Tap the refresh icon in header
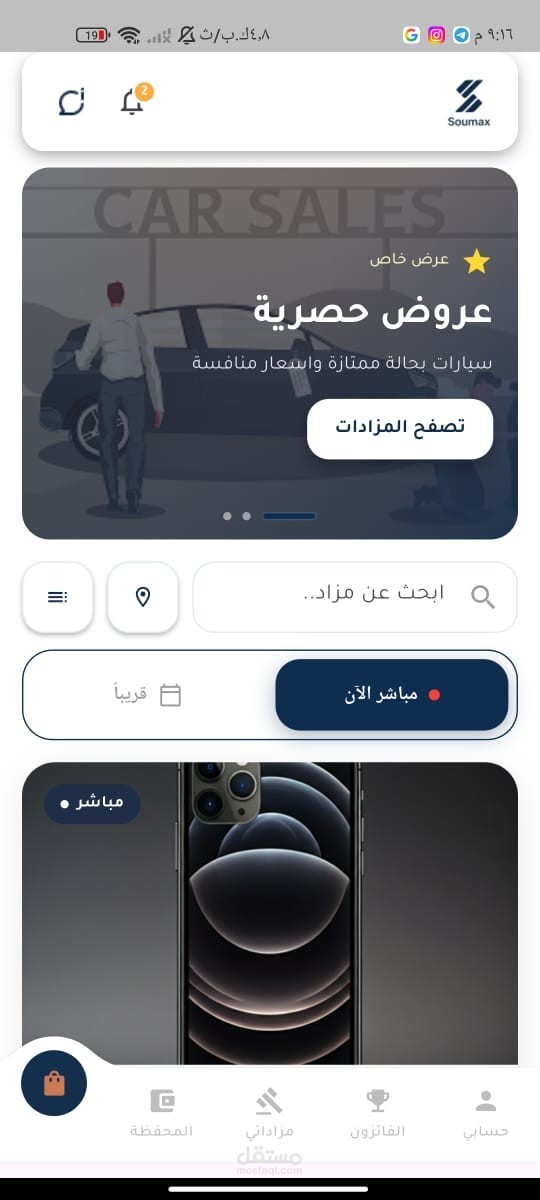The width and height of the screenshot is (540, 1200). click(x=72, y=101)
